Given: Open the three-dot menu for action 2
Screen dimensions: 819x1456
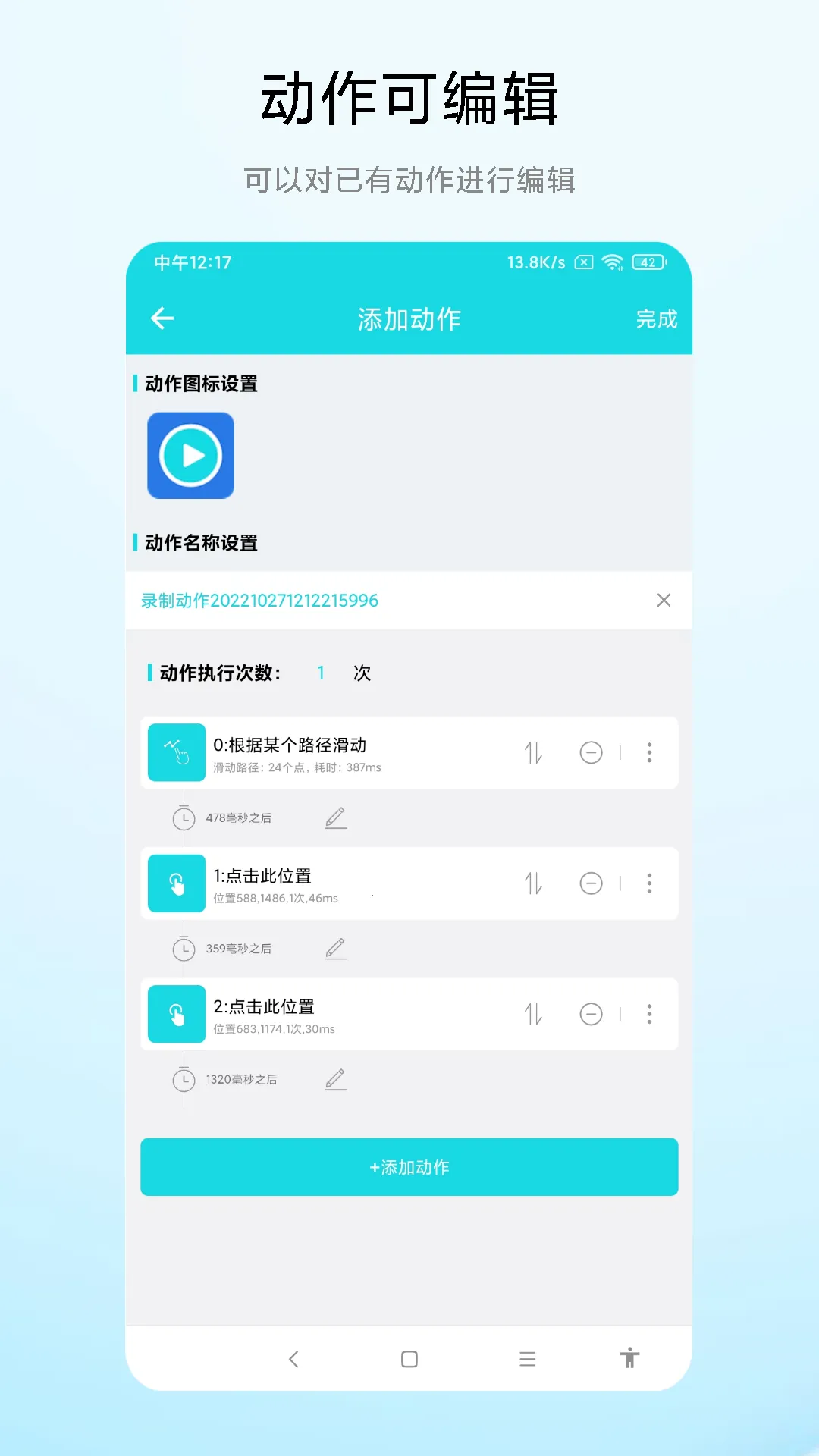Looking at the screenshot, I should point(649,1014).
